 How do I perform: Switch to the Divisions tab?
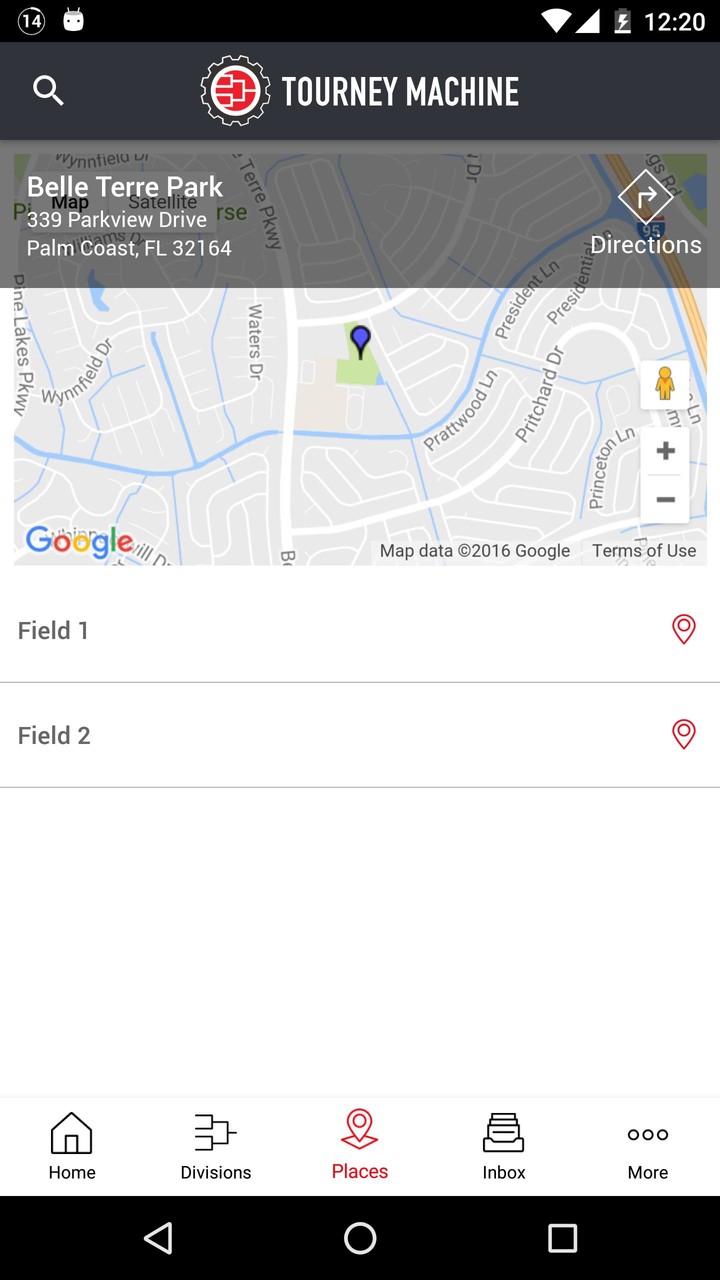click(x=216, y=1147)
